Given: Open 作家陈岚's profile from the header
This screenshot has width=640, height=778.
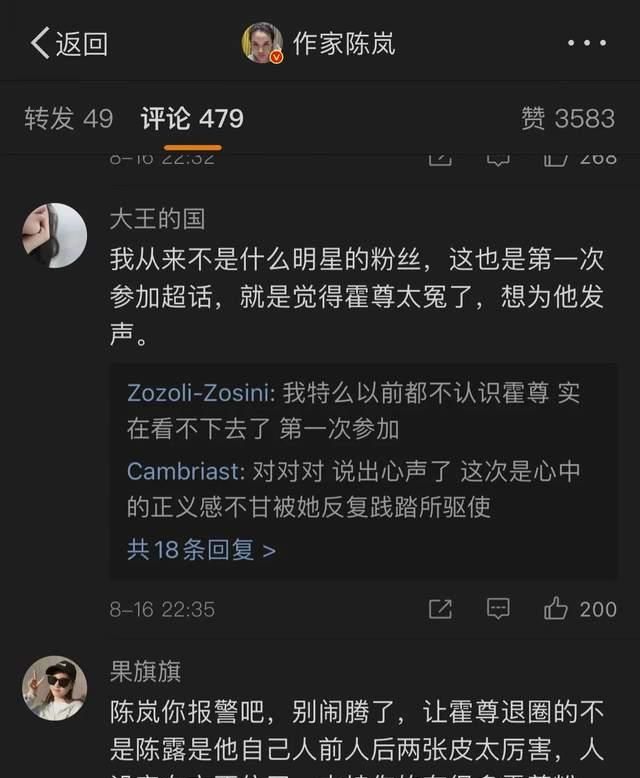Looking at the screenshot, I should [320, 44].
